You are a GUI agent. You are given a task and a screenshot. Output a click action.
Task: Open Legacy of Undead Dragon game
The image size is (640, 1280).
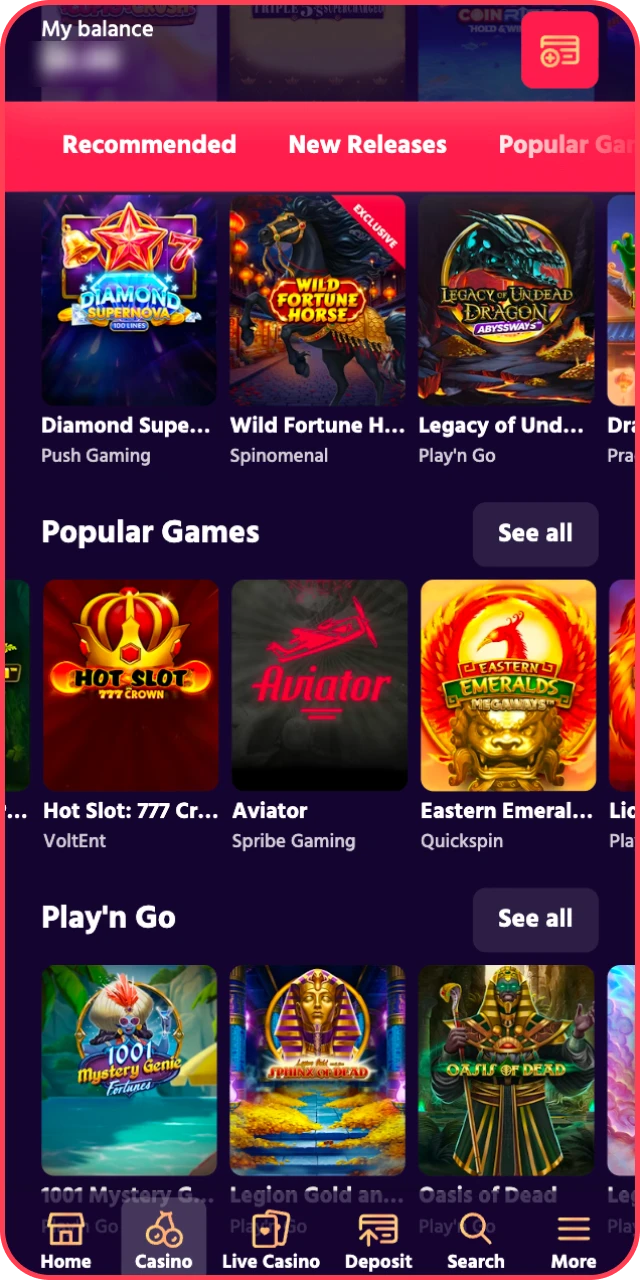pyautogui.click(x=506, y=300)
